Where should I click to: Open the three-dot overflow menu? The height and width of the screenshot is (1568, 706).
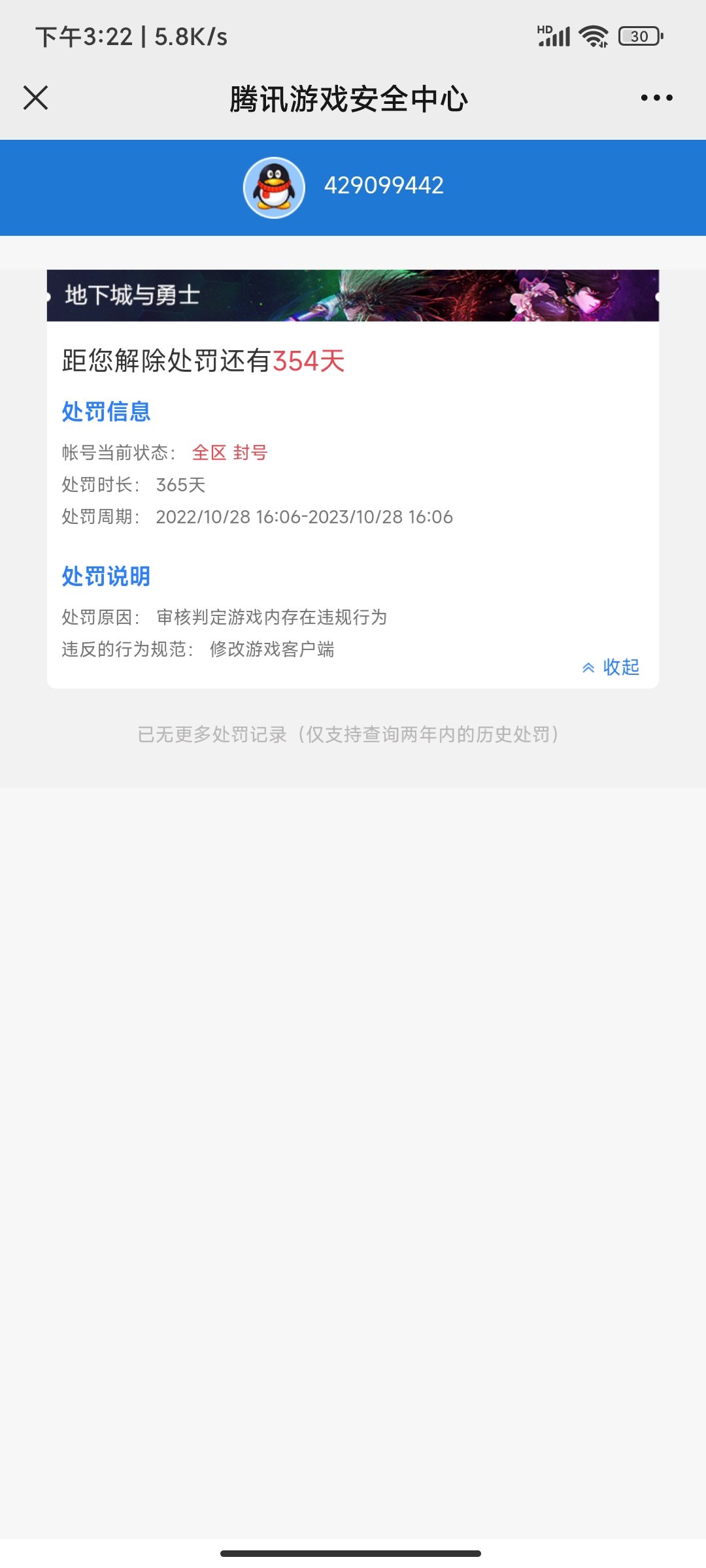point(656,98)
